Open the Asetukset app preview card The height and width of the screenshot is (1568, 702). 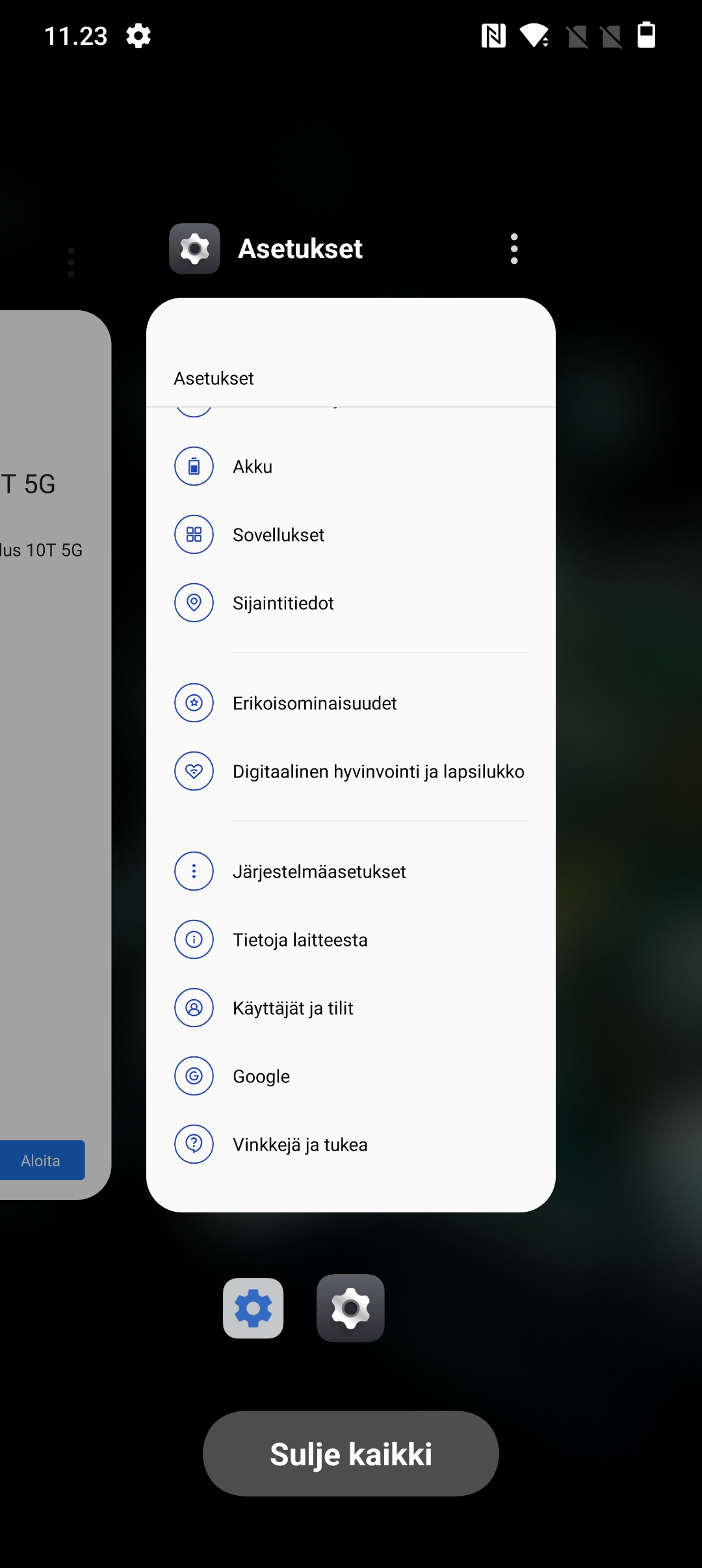point(351,755)
